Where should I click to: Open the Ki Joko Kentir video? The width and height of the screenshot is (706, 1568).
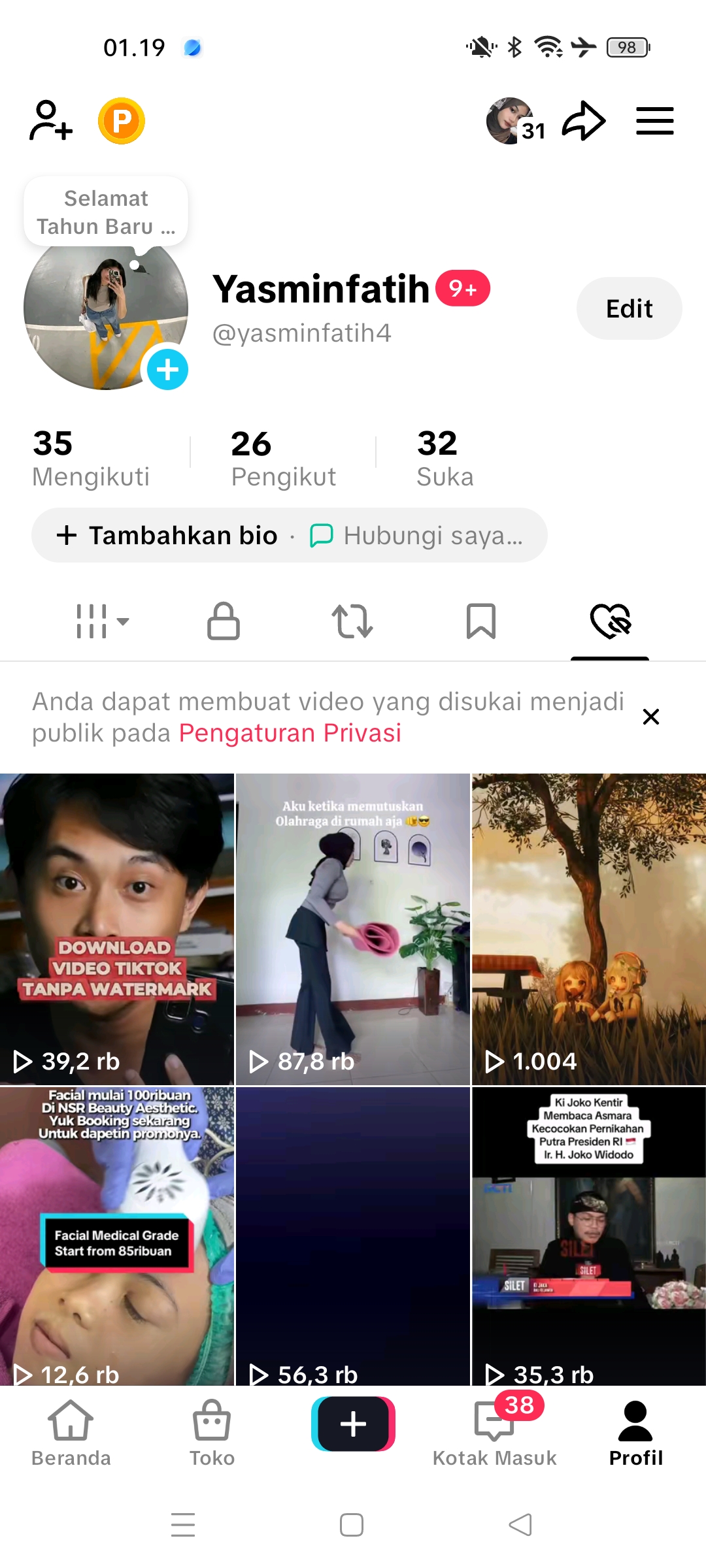589,1236
